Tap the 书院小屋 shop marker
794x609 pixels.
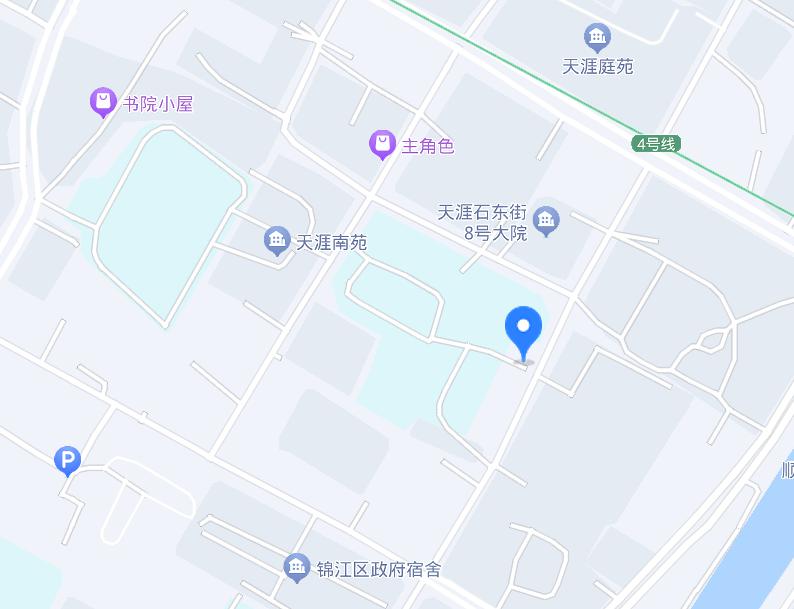103,102
